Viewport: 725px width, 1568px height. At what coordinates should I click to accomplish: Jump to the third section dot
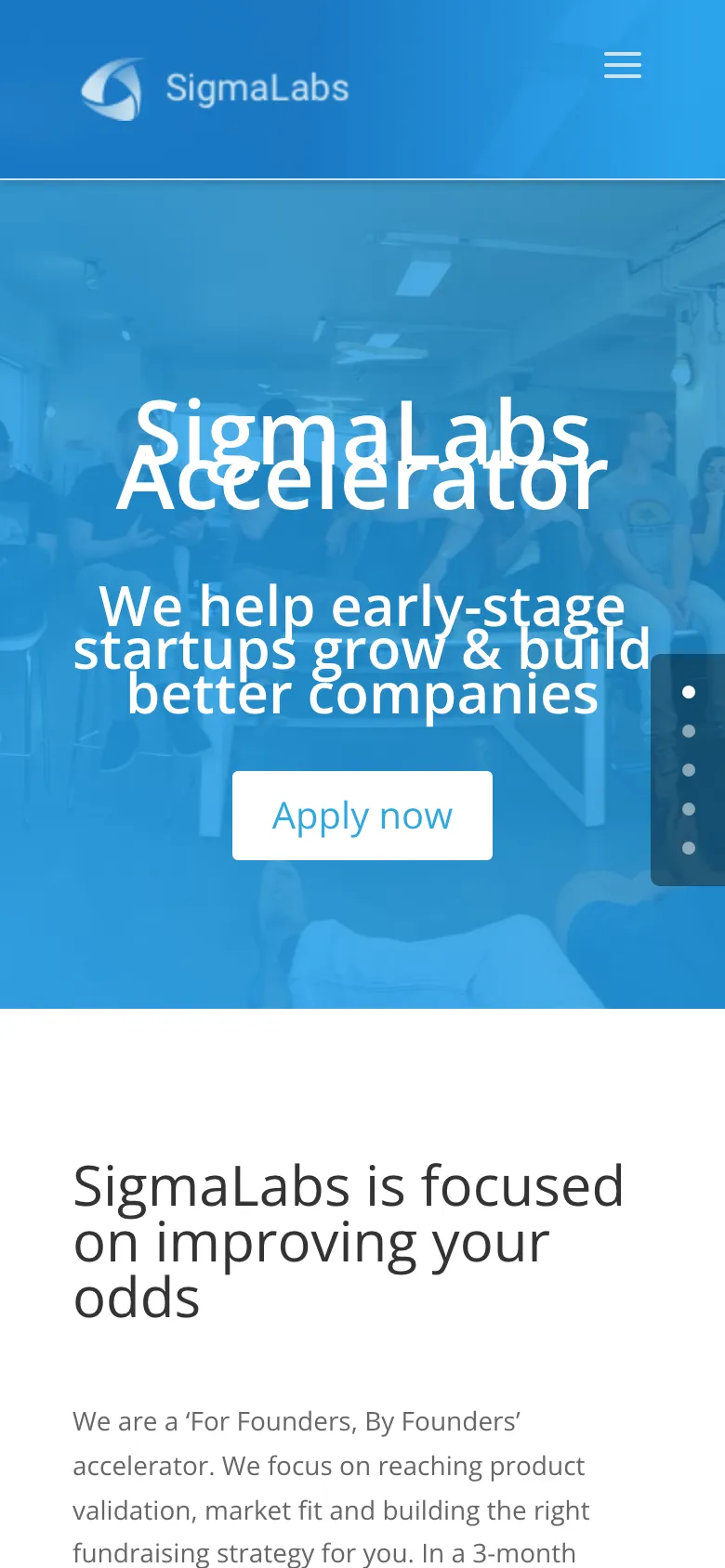click(x=689, y=770)
